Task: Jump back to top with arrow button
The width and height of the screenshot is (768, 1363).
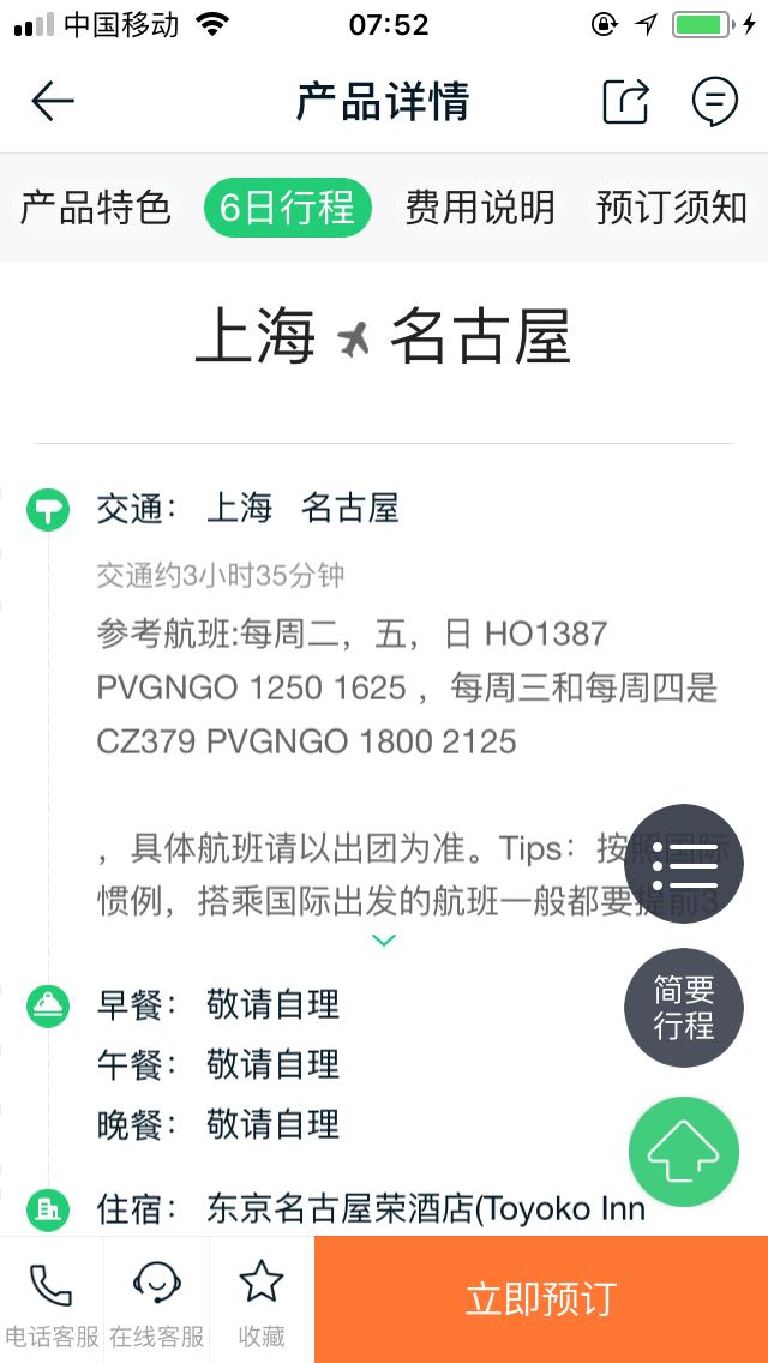Action: 684,1152
